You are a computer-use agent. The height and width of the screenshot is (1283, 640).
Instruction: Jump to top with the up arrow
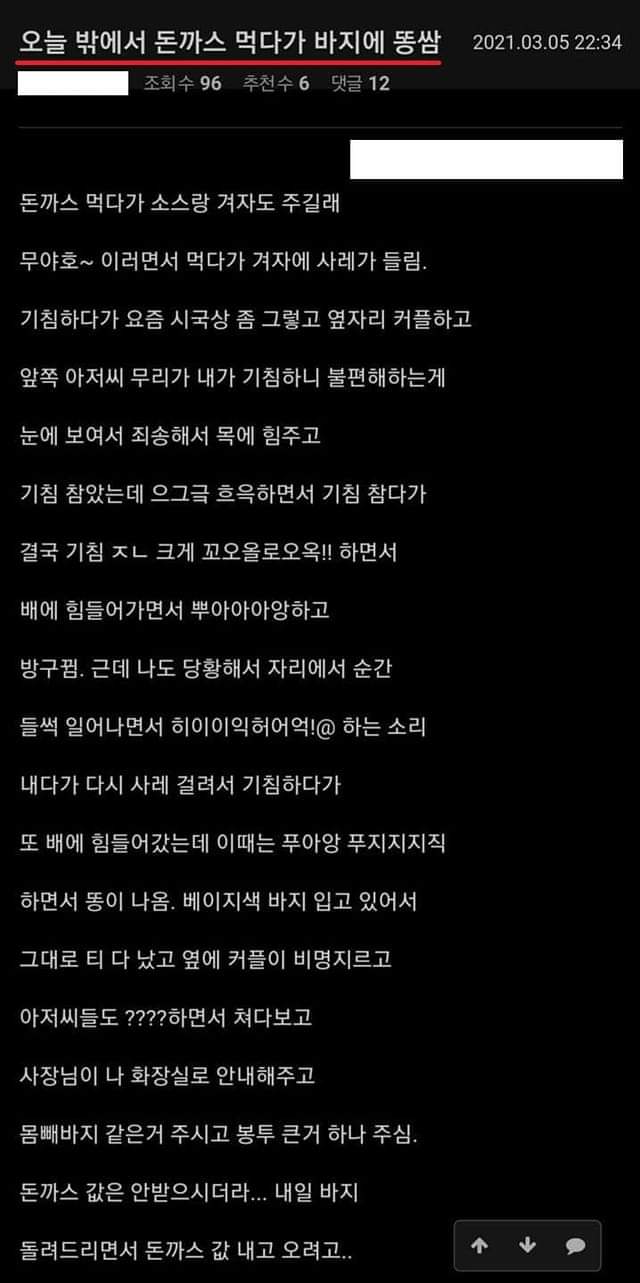tap(479, 1246)
